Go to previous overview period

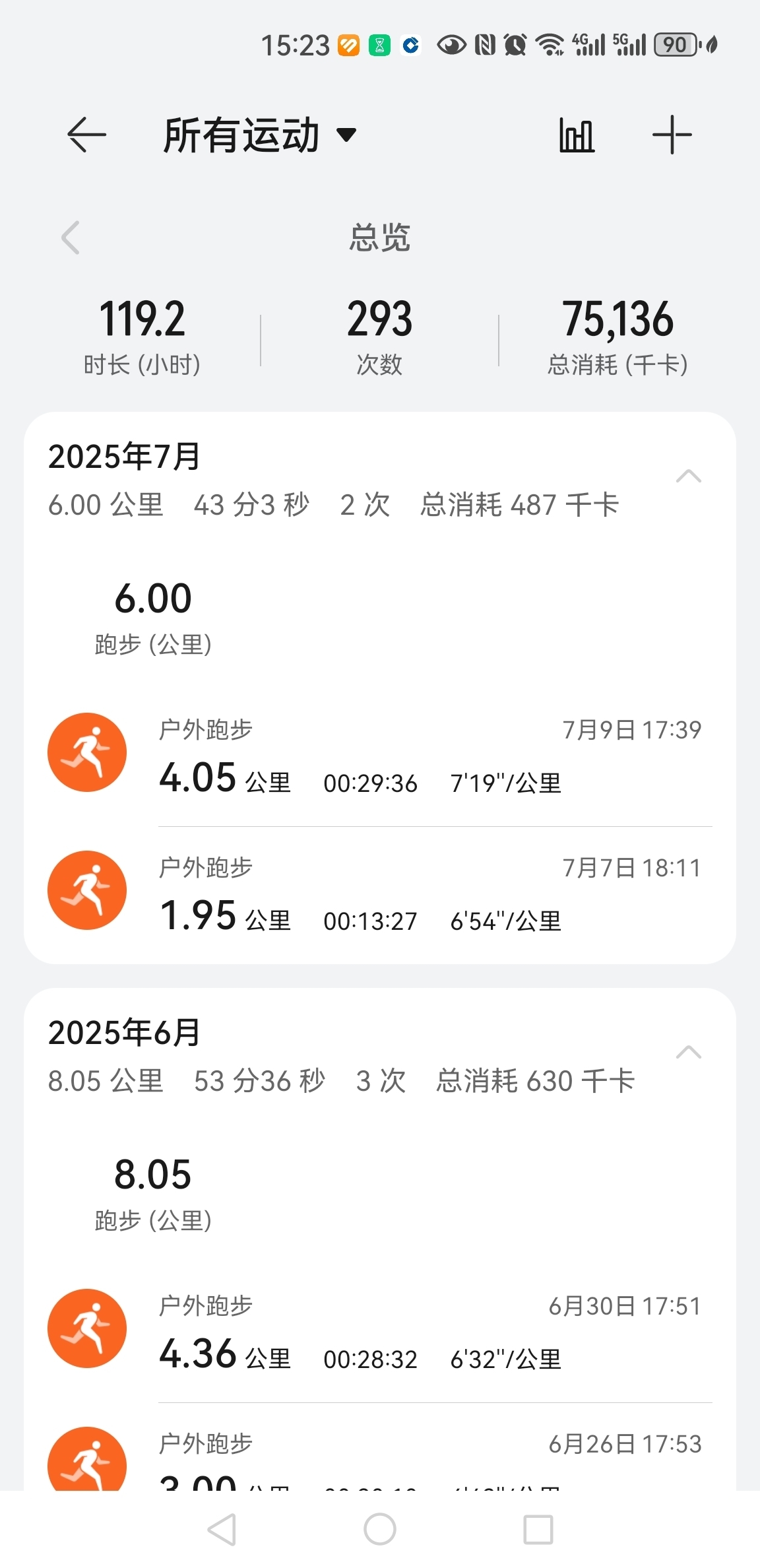pyautogui.click(x=70, y=238)
